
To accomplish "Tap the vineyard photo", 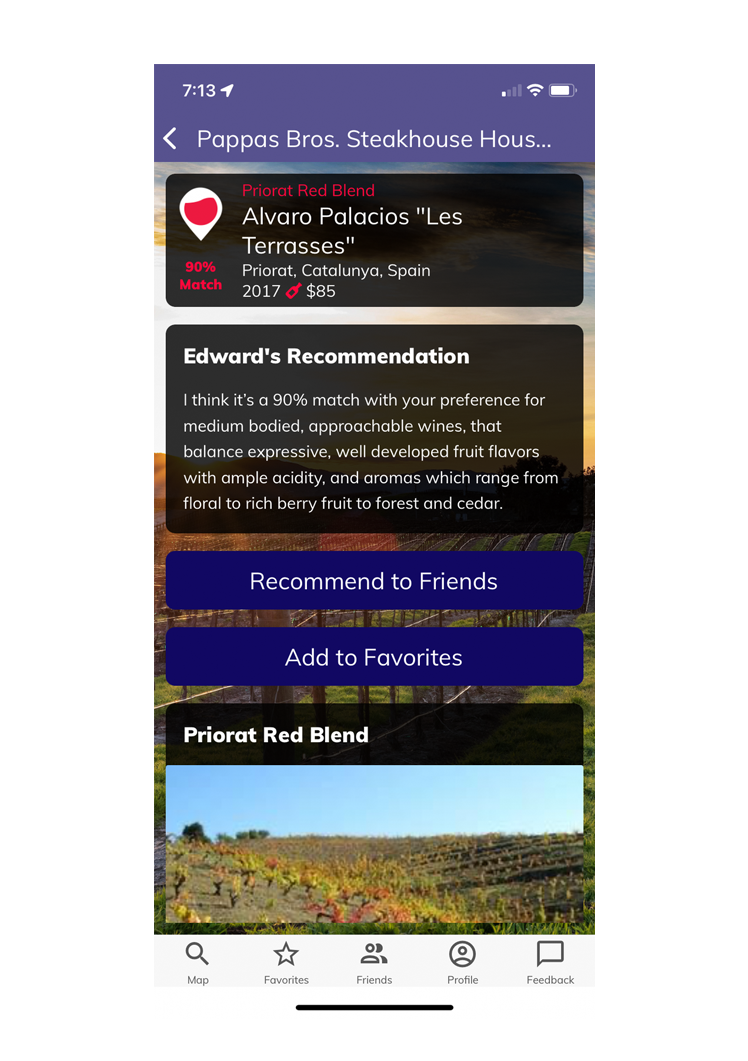I will coord(374,845).
